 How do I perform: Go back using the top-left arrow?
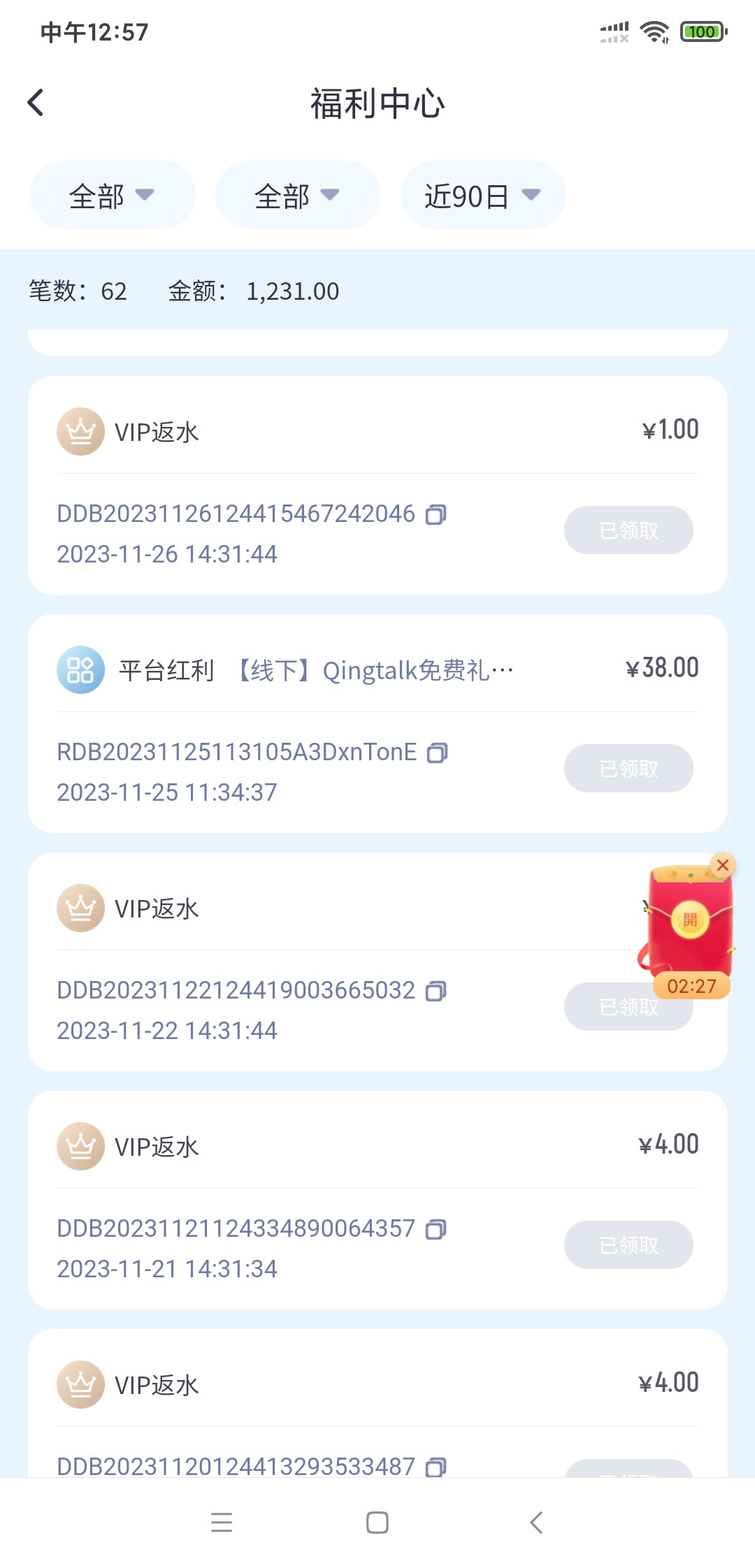[x=35, y=102]
